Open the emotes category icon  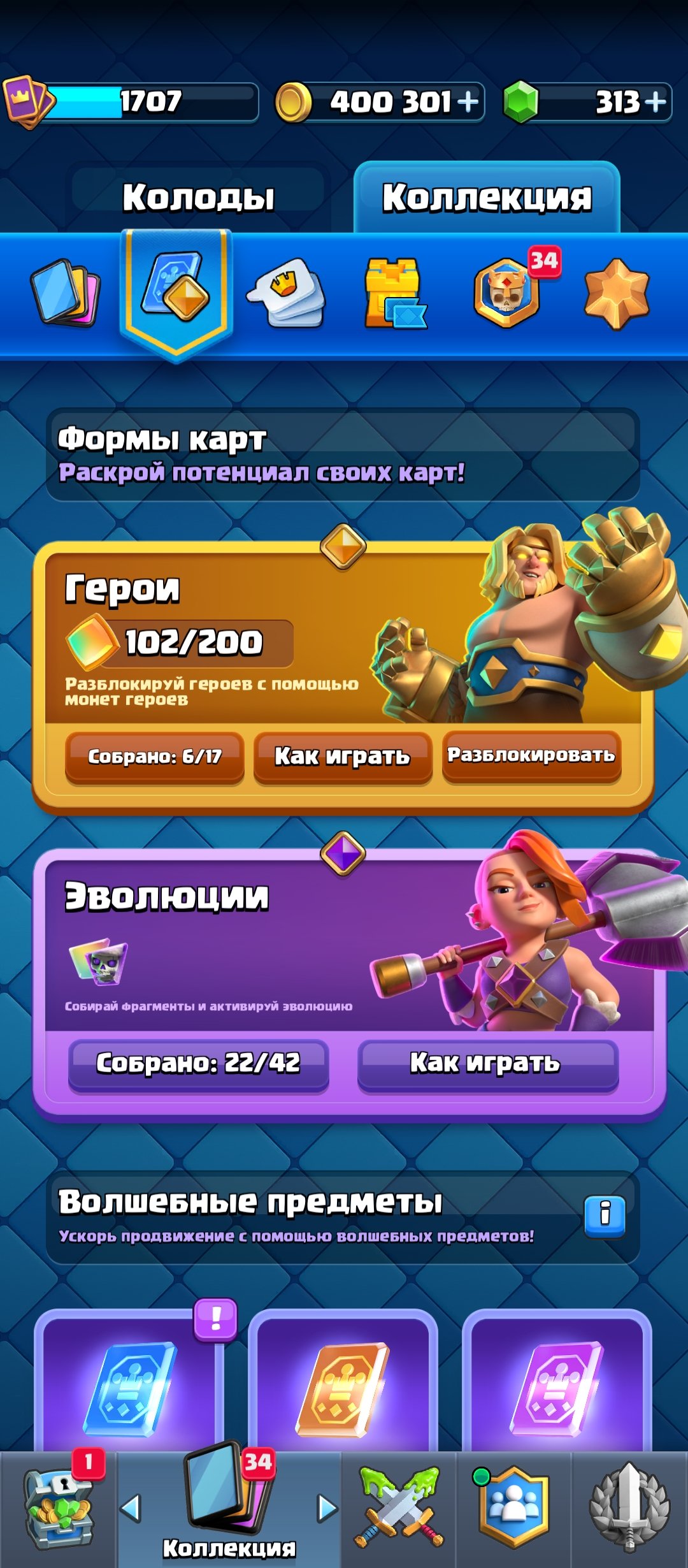(x=286, y=293)
